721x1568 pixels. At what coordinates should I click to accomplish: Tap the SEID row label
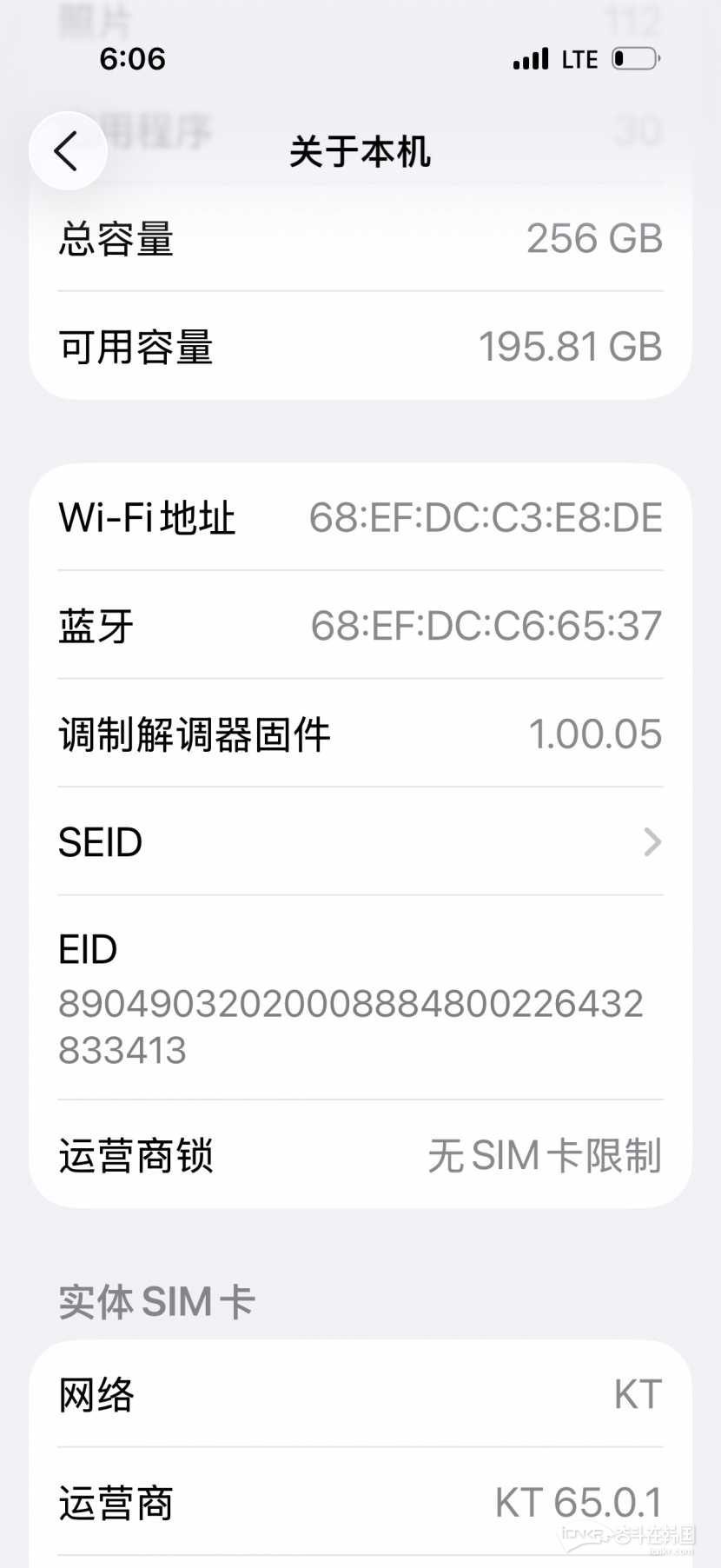point(100,841)
